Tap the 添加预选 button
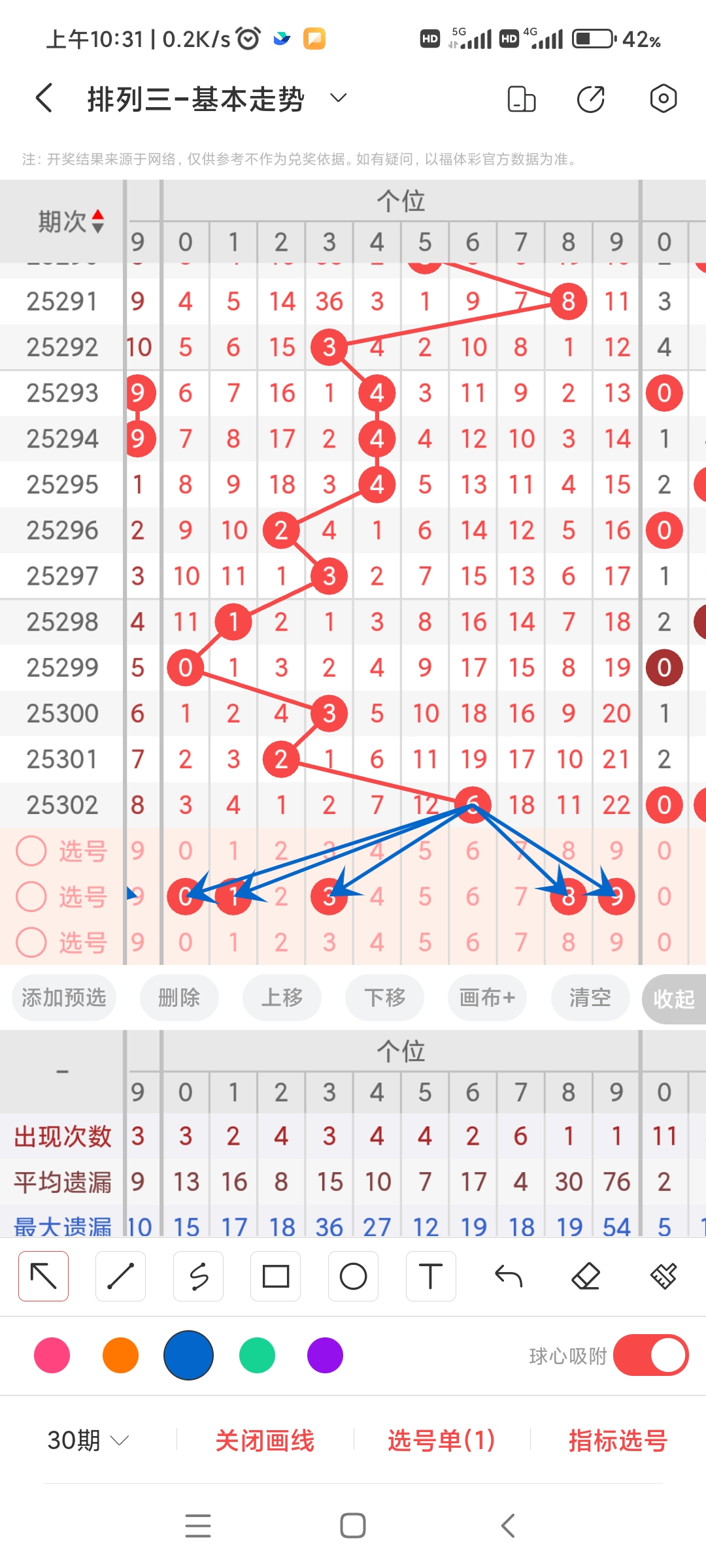Screen dimensions: 706x1568 (63, 998)
